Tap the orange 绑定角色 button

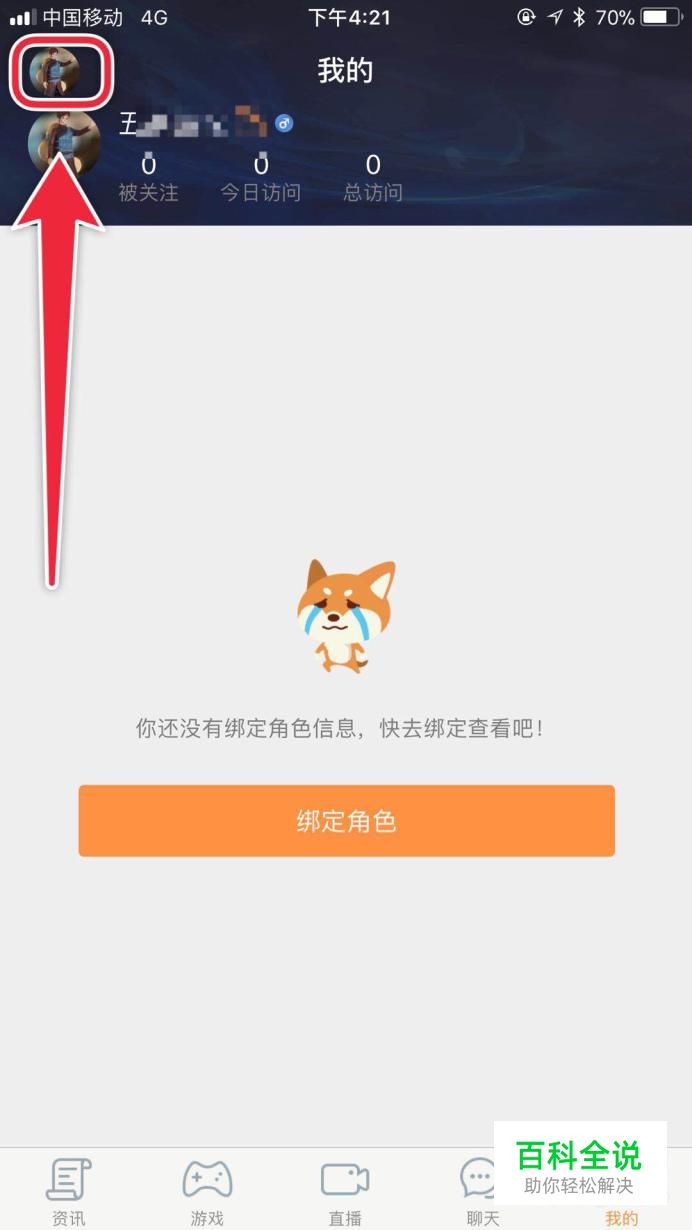(x=346, y=821)
